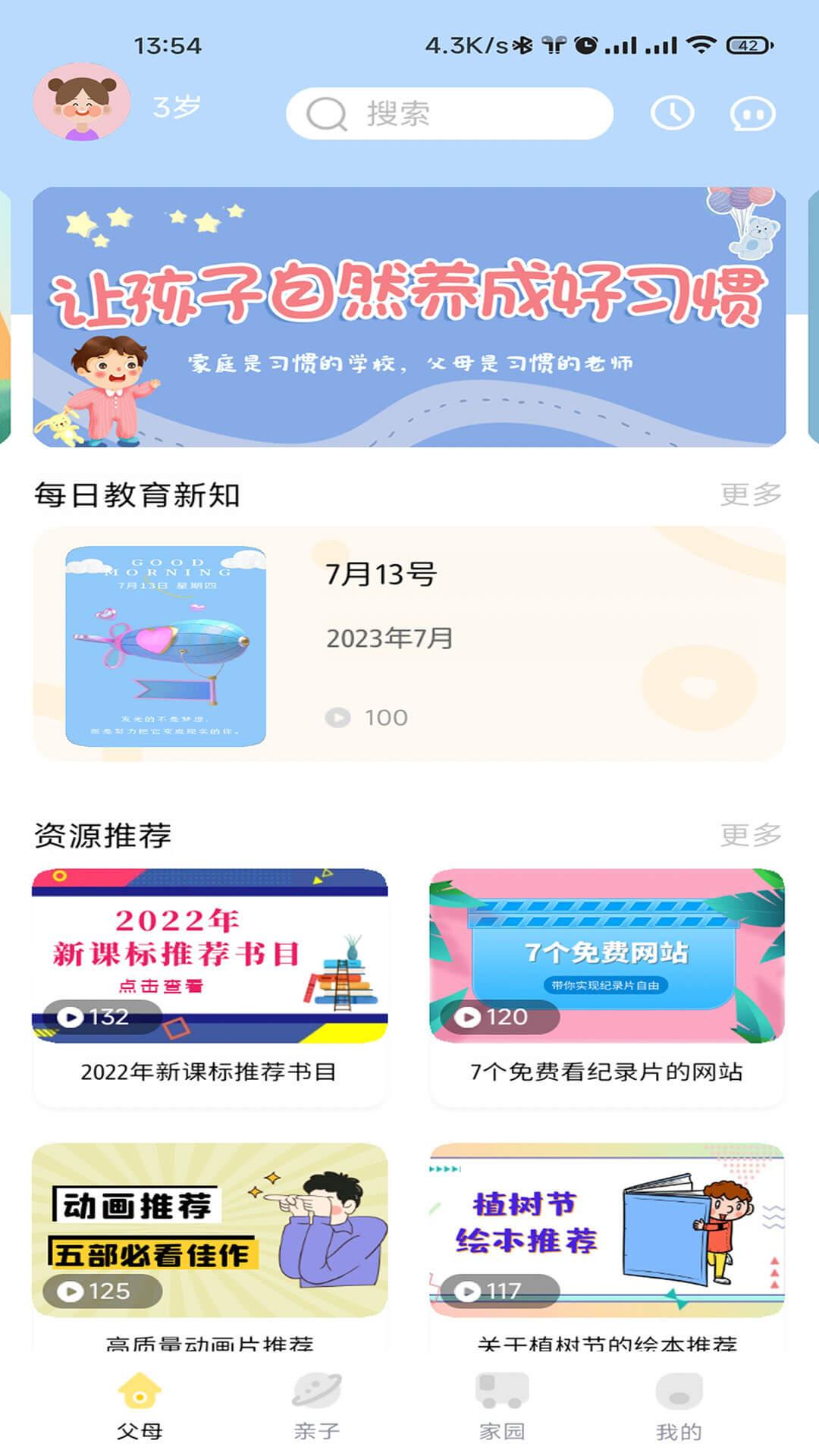Play the July 13 daily video
Viewport: 819px width, 1456px height.
[338, 716]
